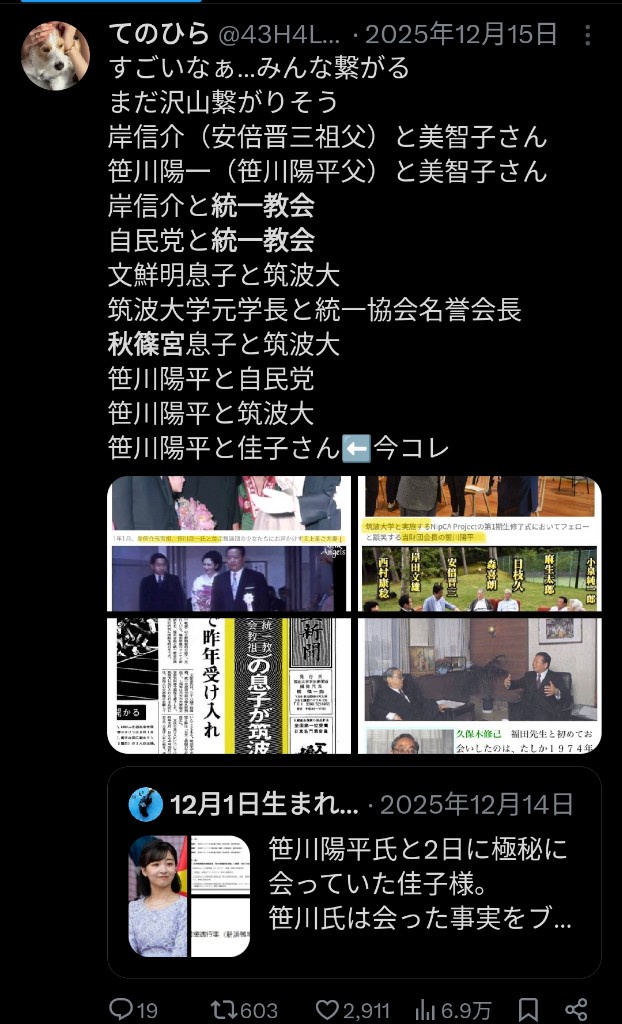Reply to this post with 19 comments
Screen dimensions: 622x1024
point(133,1010)
